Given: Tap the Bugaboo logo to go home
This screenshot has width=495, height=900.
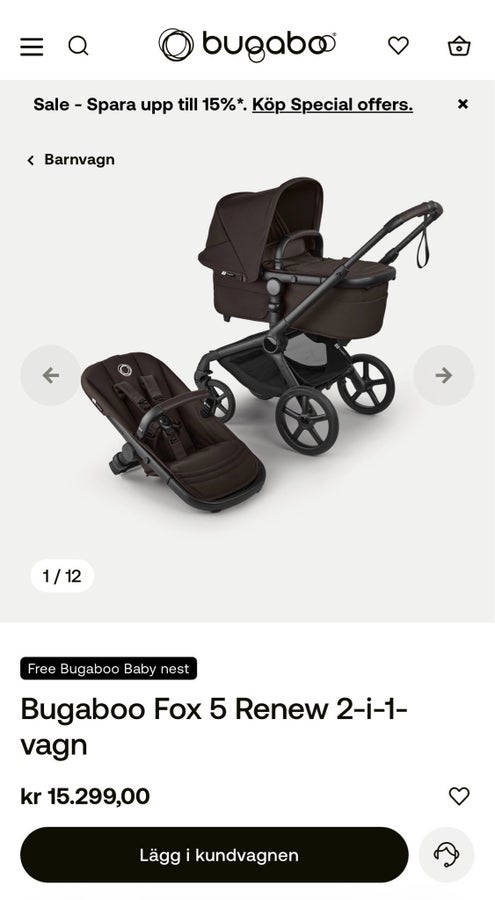Looking at the screenshot, I should click(247, 45).
